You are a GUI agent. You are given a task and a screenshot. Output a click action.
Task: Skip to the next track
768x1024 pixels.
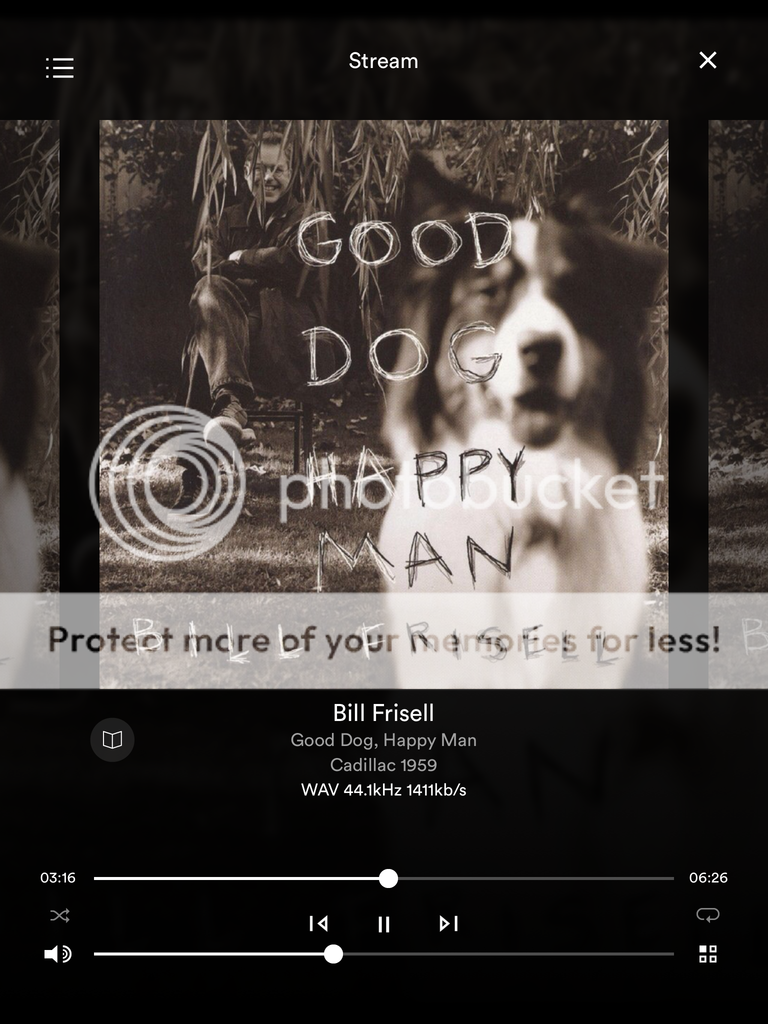pyautogui.click(x=448, y=924)
